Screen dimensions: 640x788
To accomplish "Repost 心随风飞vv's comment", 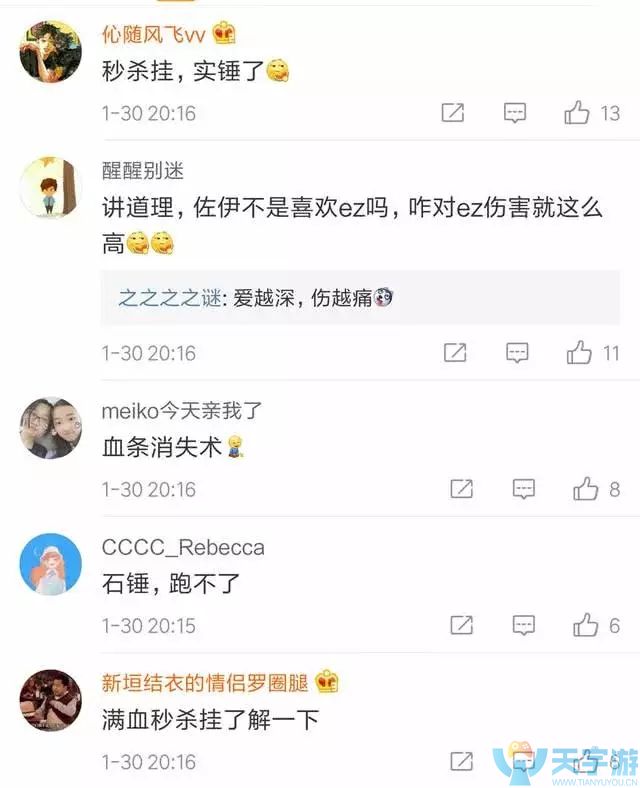I will [453, 113].
